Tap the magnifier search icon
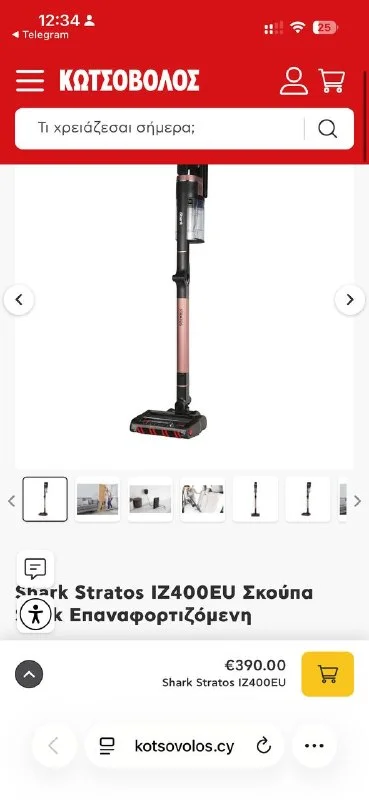 pyautogui.click(x=328, y=129)
